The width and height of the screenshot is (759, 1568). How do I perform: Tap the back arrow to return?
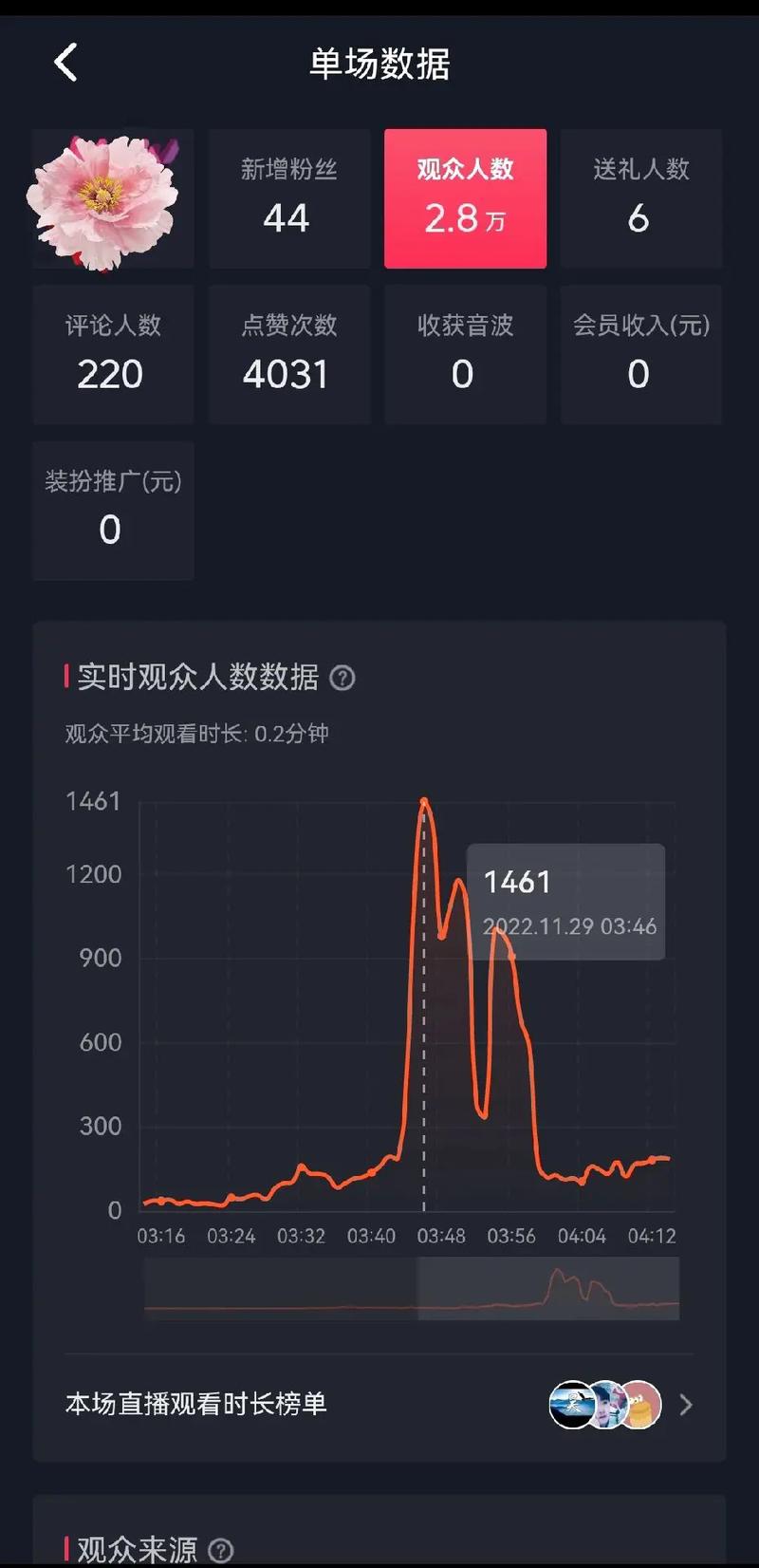click(x=65, y=61)
